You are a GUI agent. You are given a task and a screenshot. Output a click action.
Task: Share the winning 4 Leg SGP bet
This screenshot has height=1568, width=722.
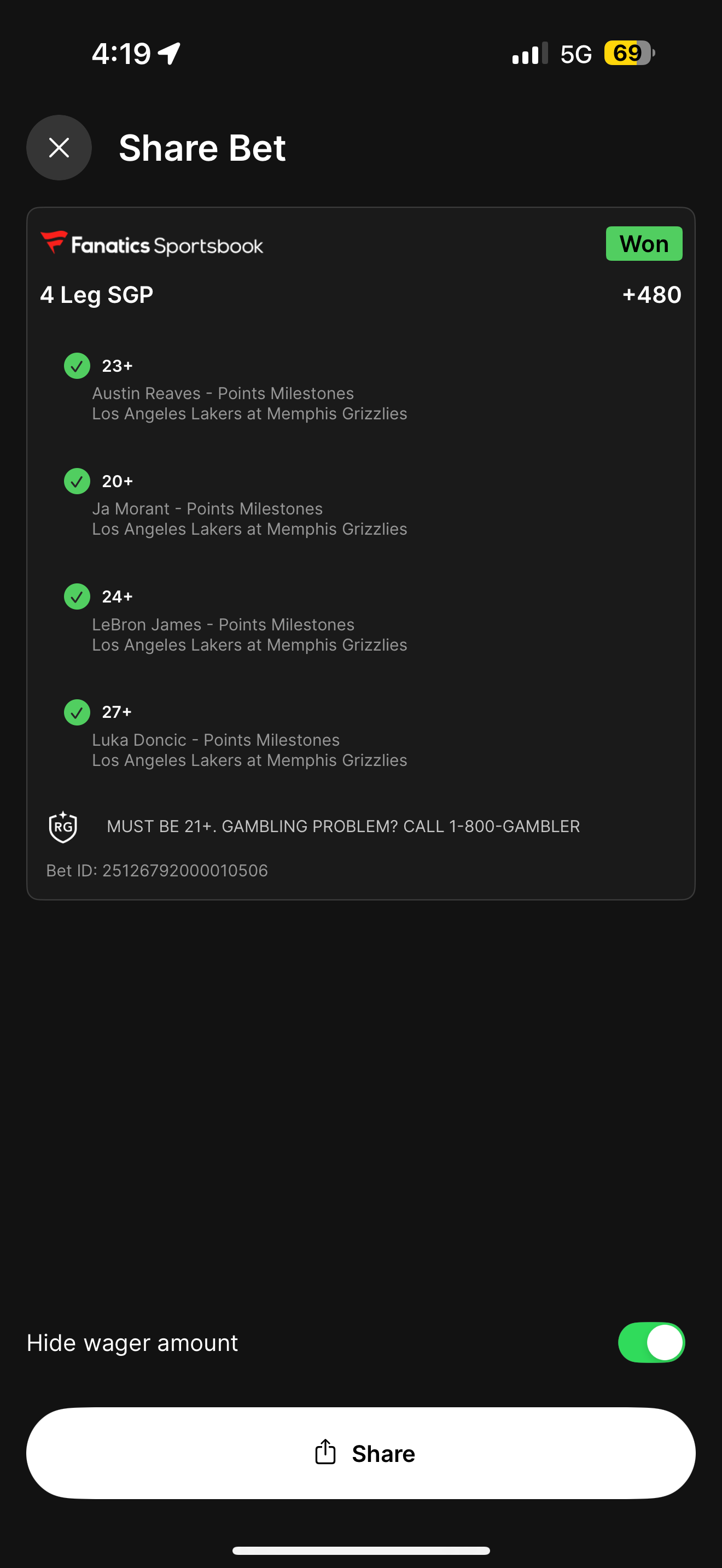click(x=361, y=1453)
